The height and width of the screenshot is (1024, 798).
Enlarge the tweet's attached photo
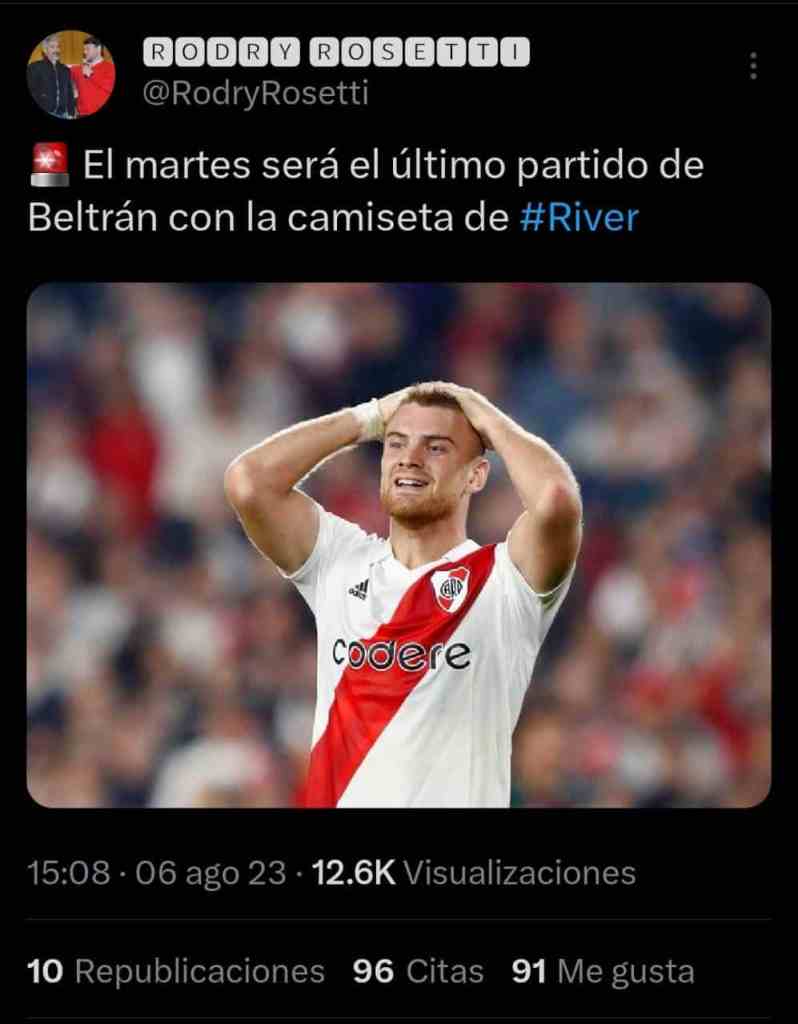[x=398, y=545]
